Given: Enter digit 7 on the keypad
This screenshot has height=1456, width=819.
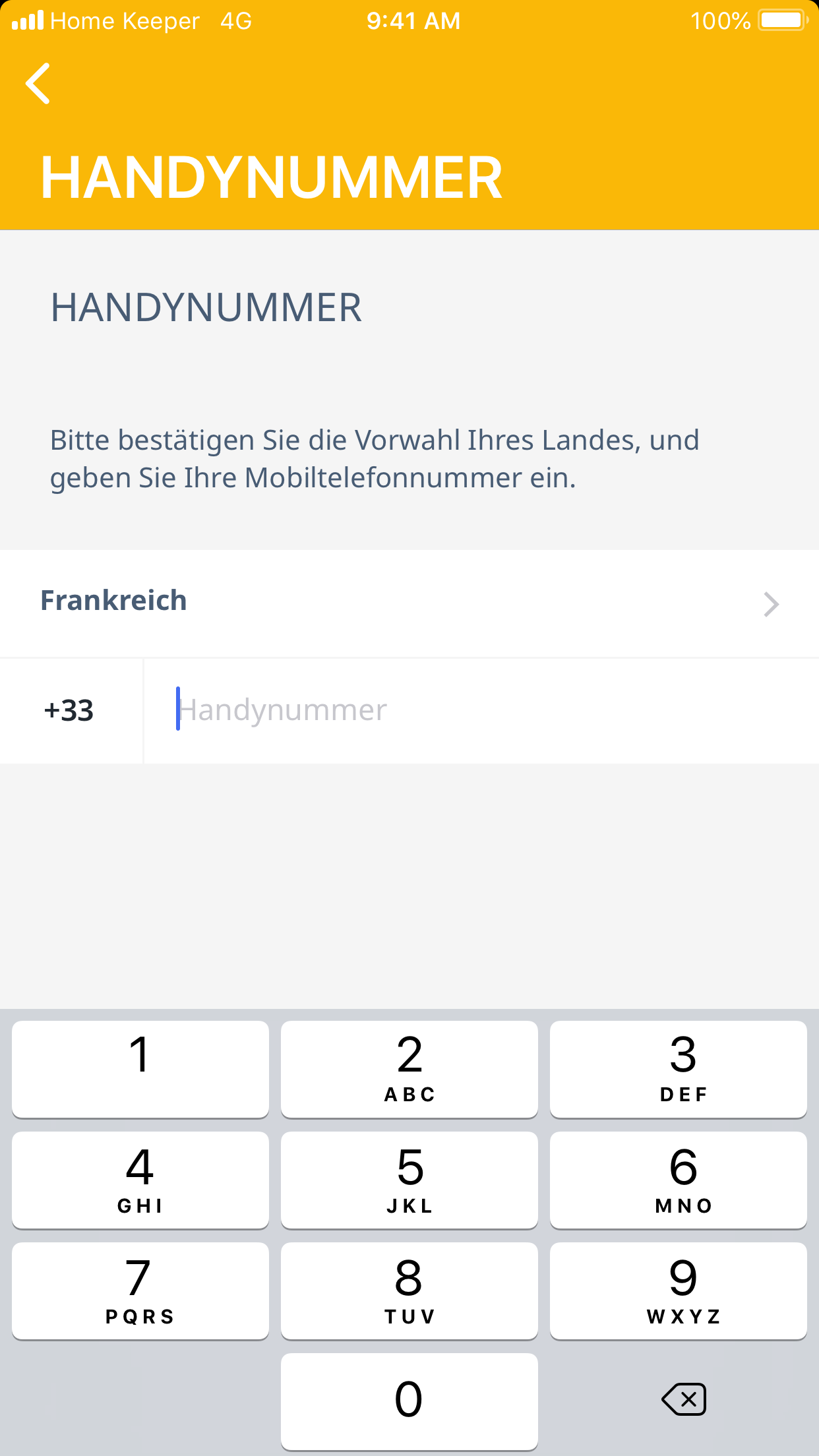Looking at the screenshot, I should point(140,1290).
